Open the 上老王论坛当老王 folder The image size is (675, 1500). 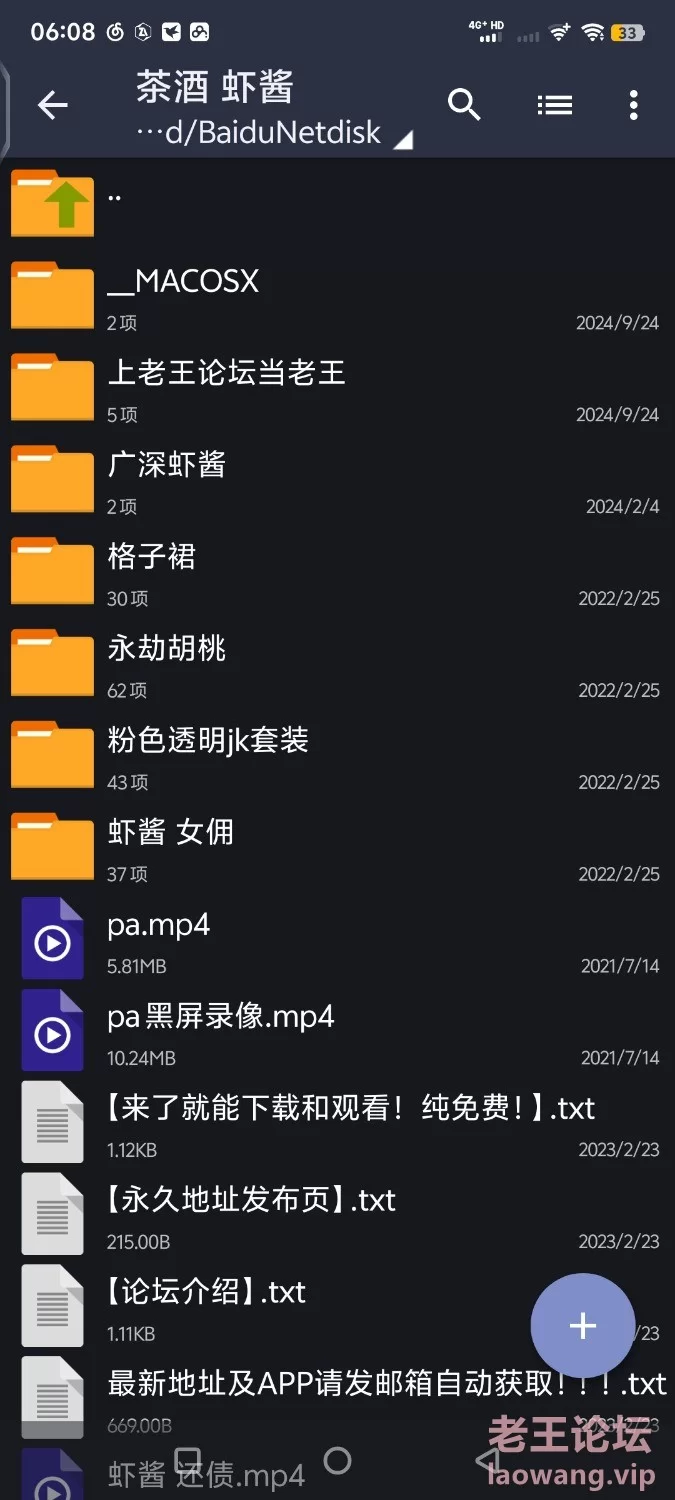coord(337,388)
